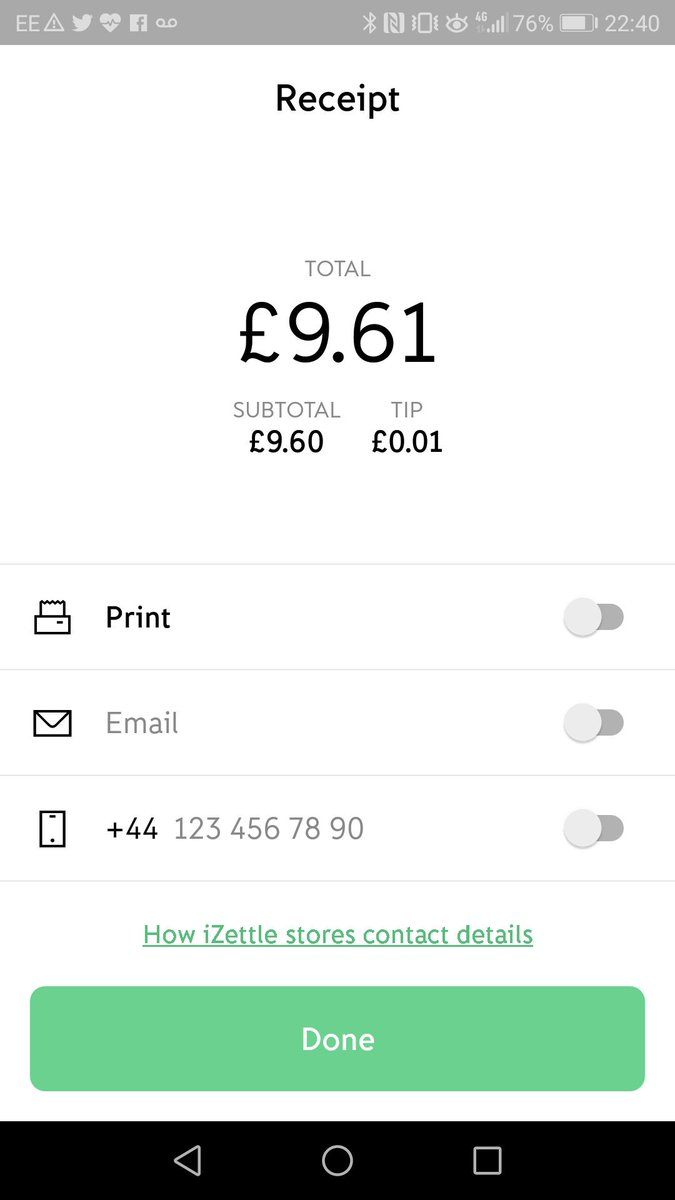Image resolution: width=675 pixels, height=1200 pixels.
Task: Tap the green Done button
Action: [337, 1039]
